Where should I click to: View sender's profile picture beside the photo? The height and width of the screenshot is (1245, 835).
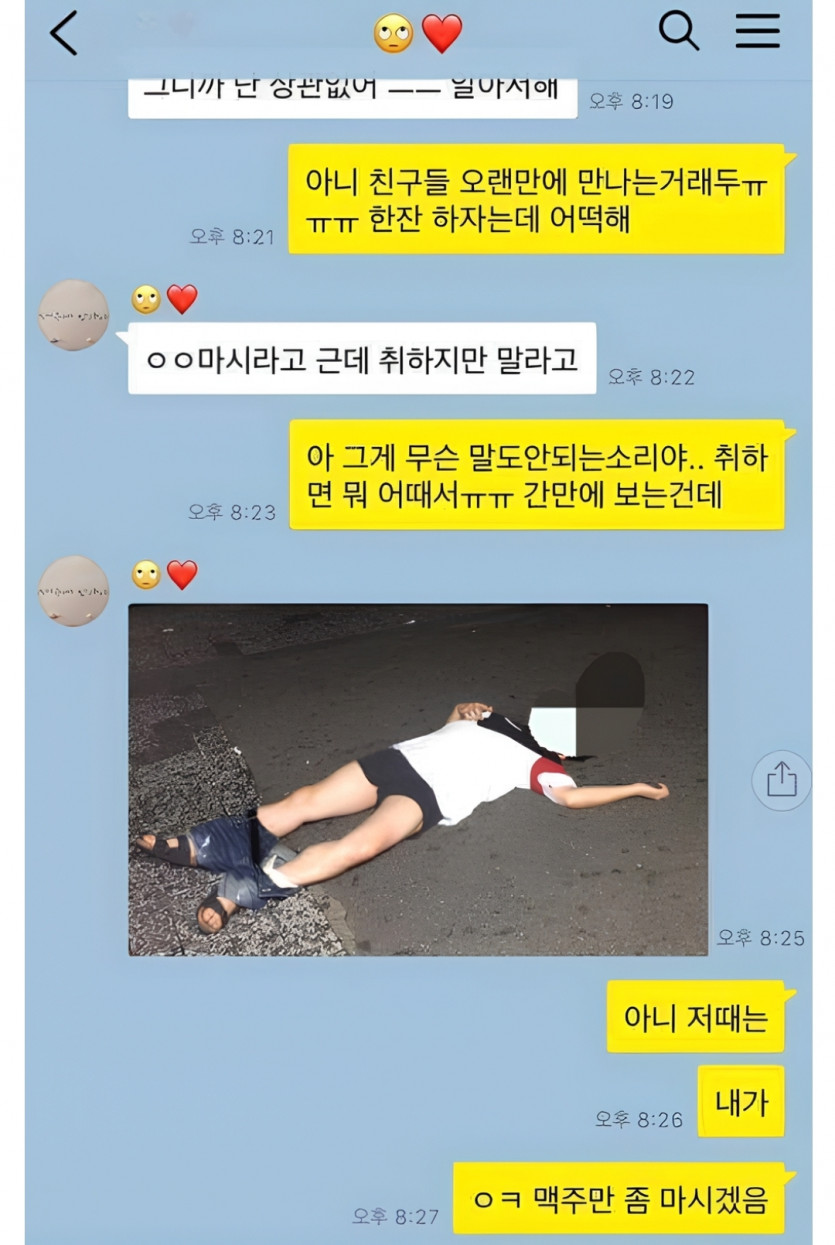point(73,591)
